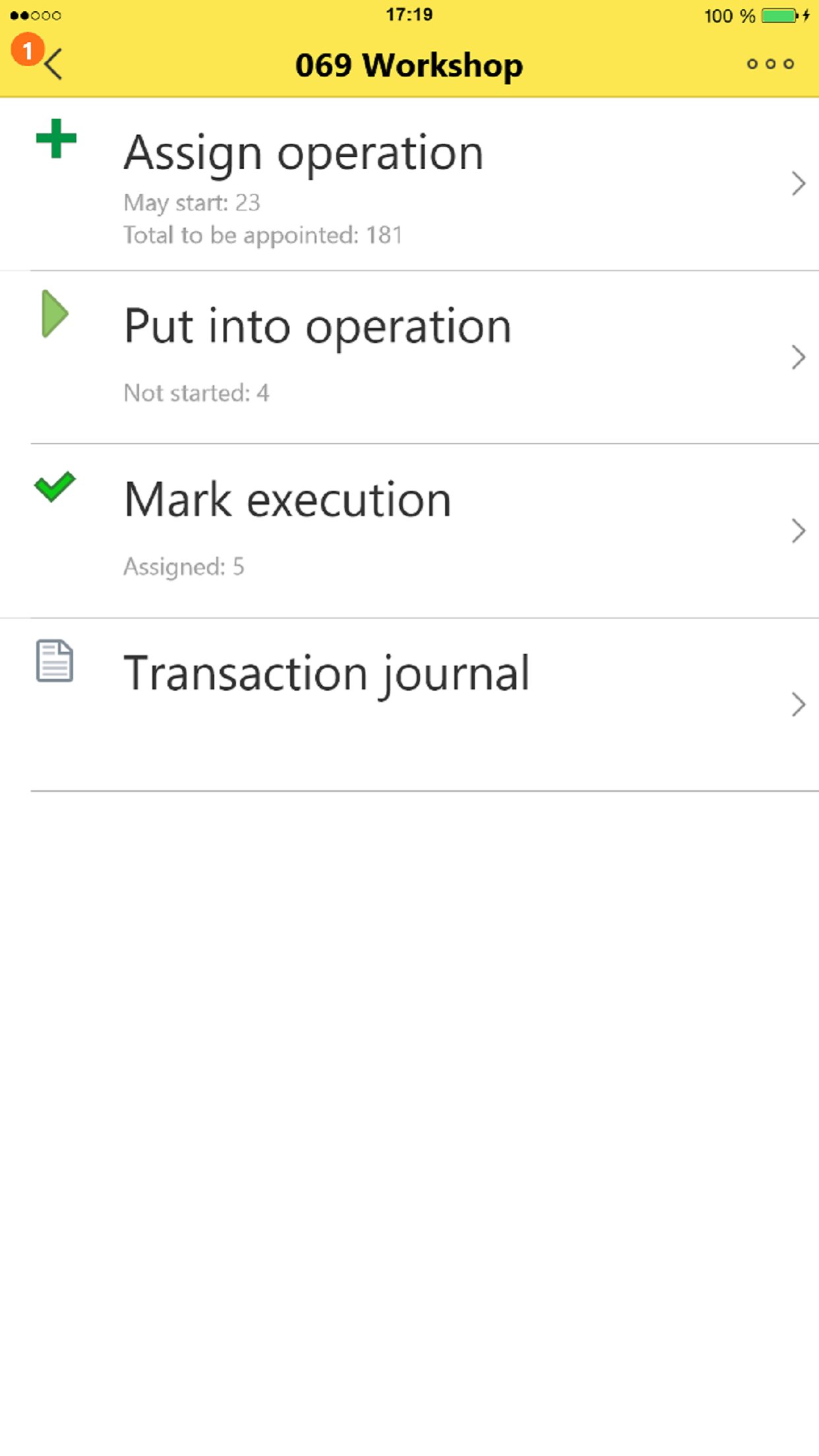Open Put into operation
Viewport: 819px width, 1456px height.
tap(409, 356)
